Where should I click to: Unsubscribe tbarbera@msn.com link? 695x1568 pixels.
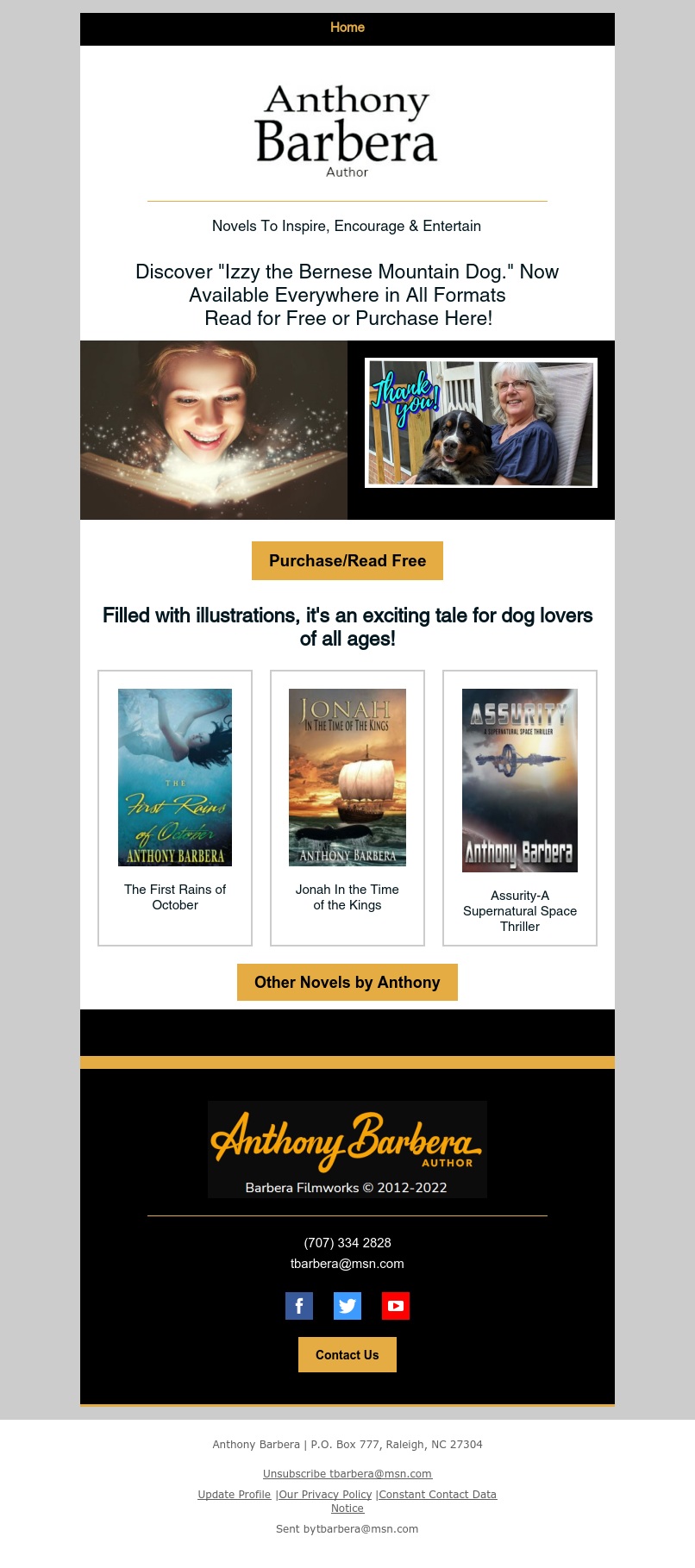pyautogui.click(x=347, y=1474)
